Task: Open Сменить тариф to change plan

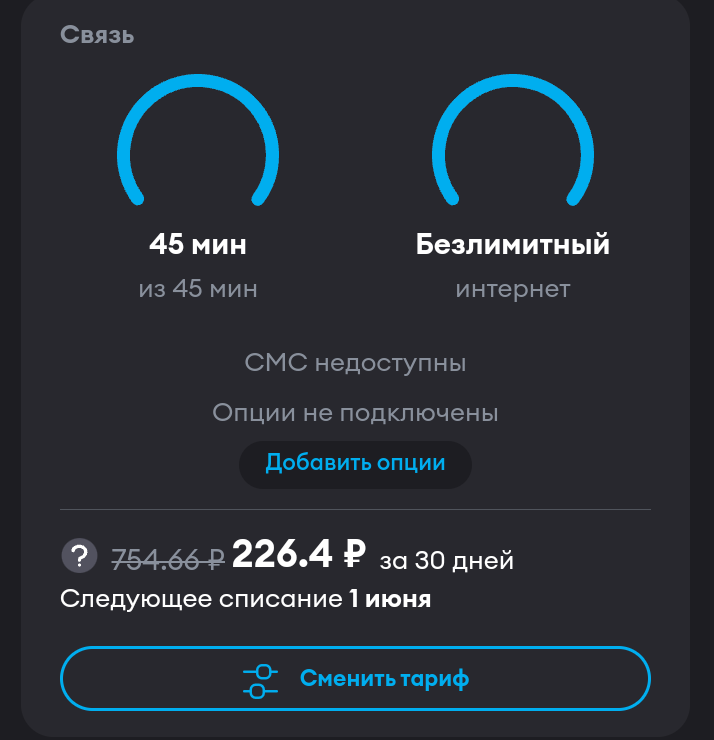Action: [x=355, y=678]
